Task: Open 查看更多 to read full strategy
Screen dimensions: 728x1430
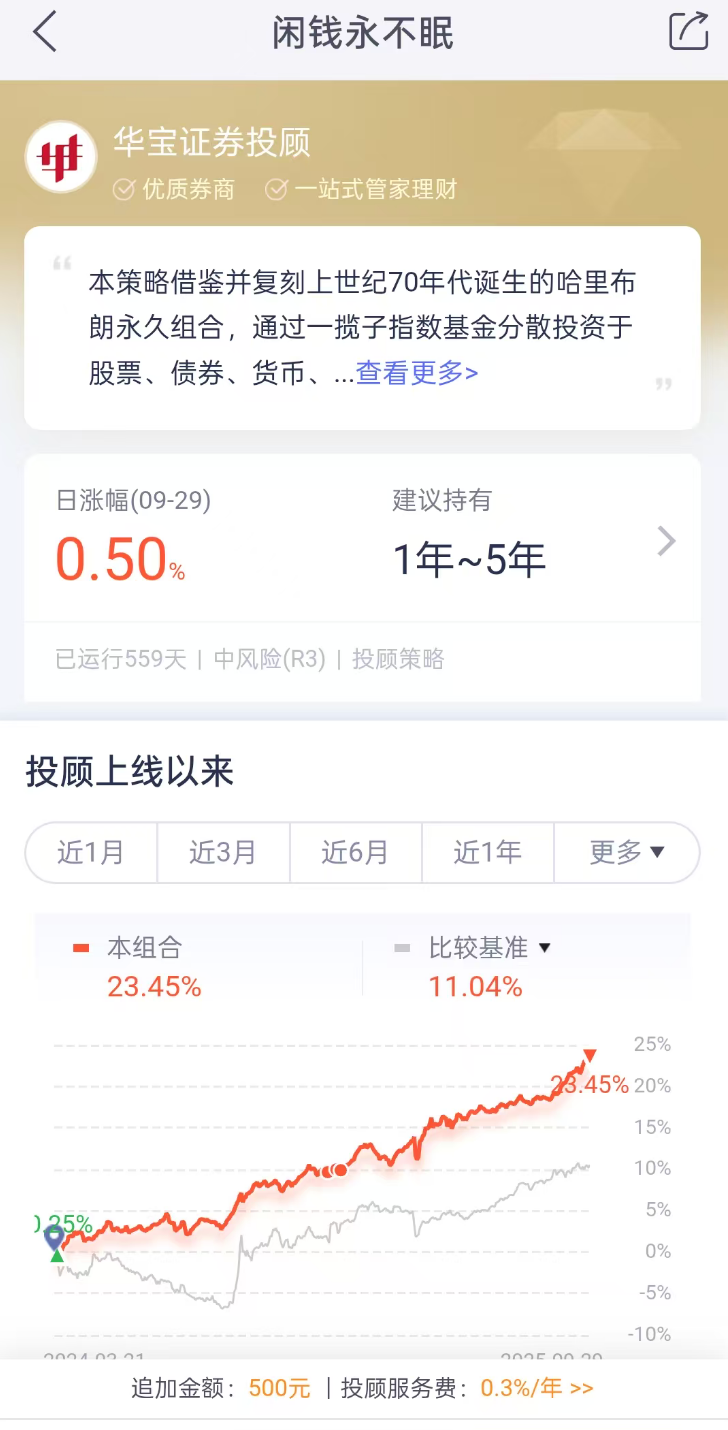Action: tap(417, 373)
